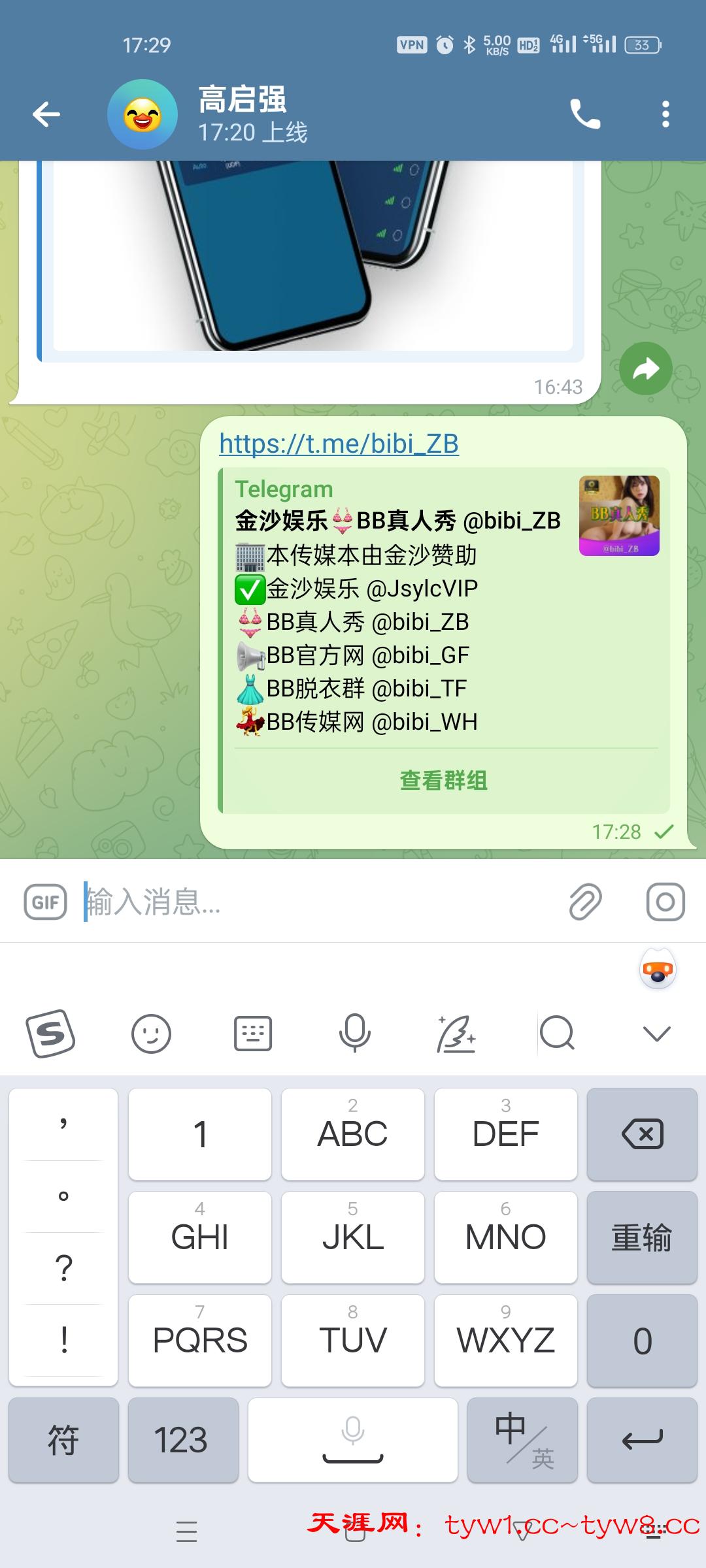Open the link preview thumbnail image
The image size is (706, 1568).
click(618, 515)
